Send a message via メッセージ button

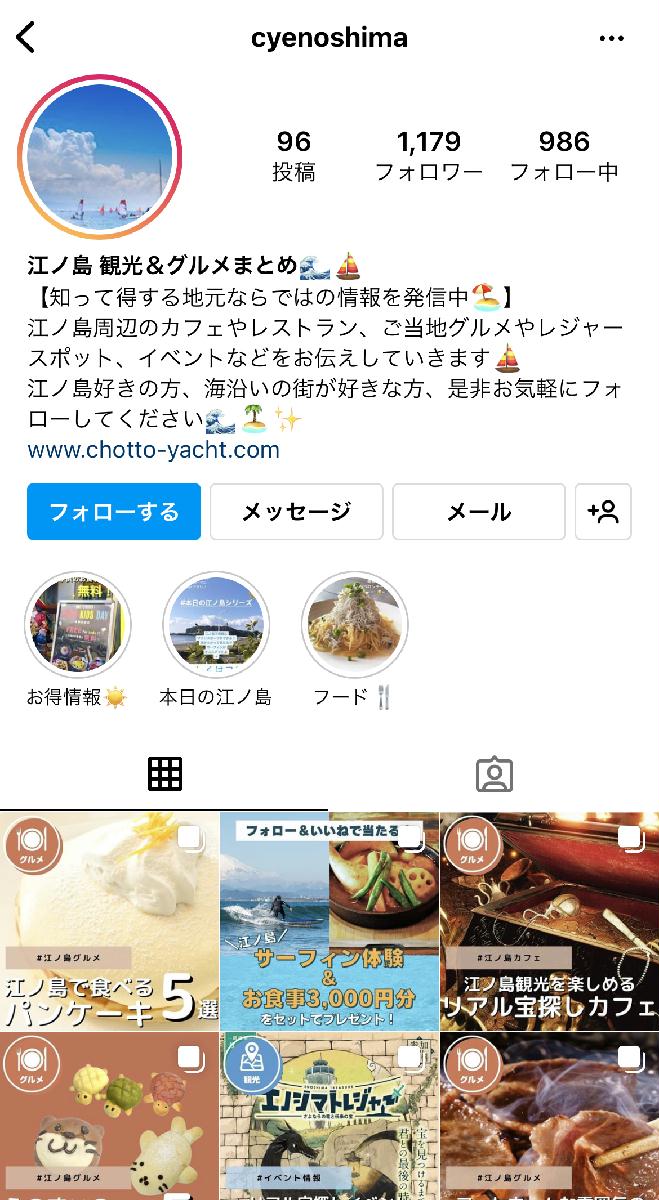[x=296, y=512]
